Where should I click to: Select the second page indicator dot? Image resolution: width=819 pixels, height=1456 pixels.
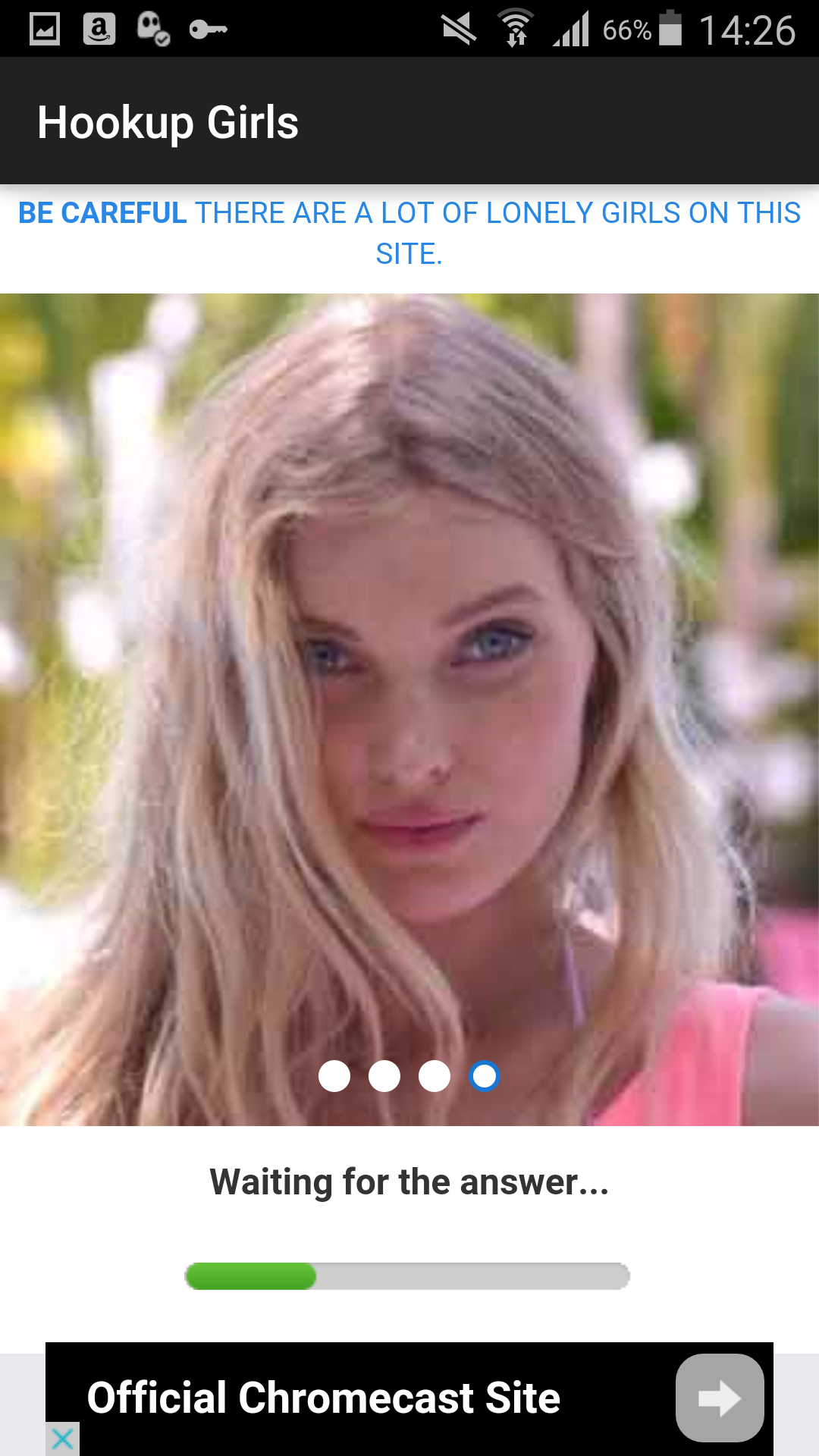(384, 1076)
